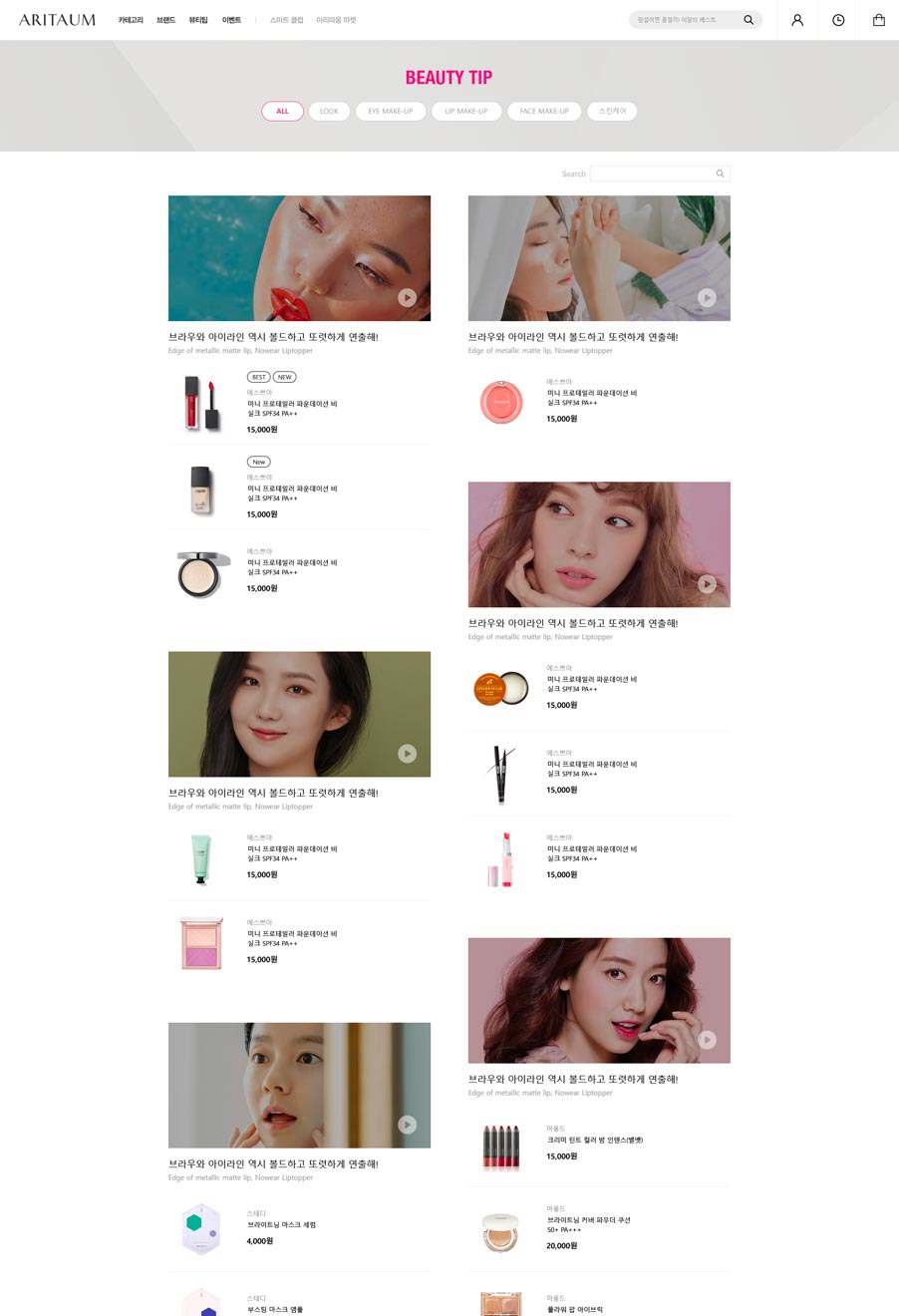Open the 카테고리 menu
The image size is (899, 1316).
click(x=131, y=20)
